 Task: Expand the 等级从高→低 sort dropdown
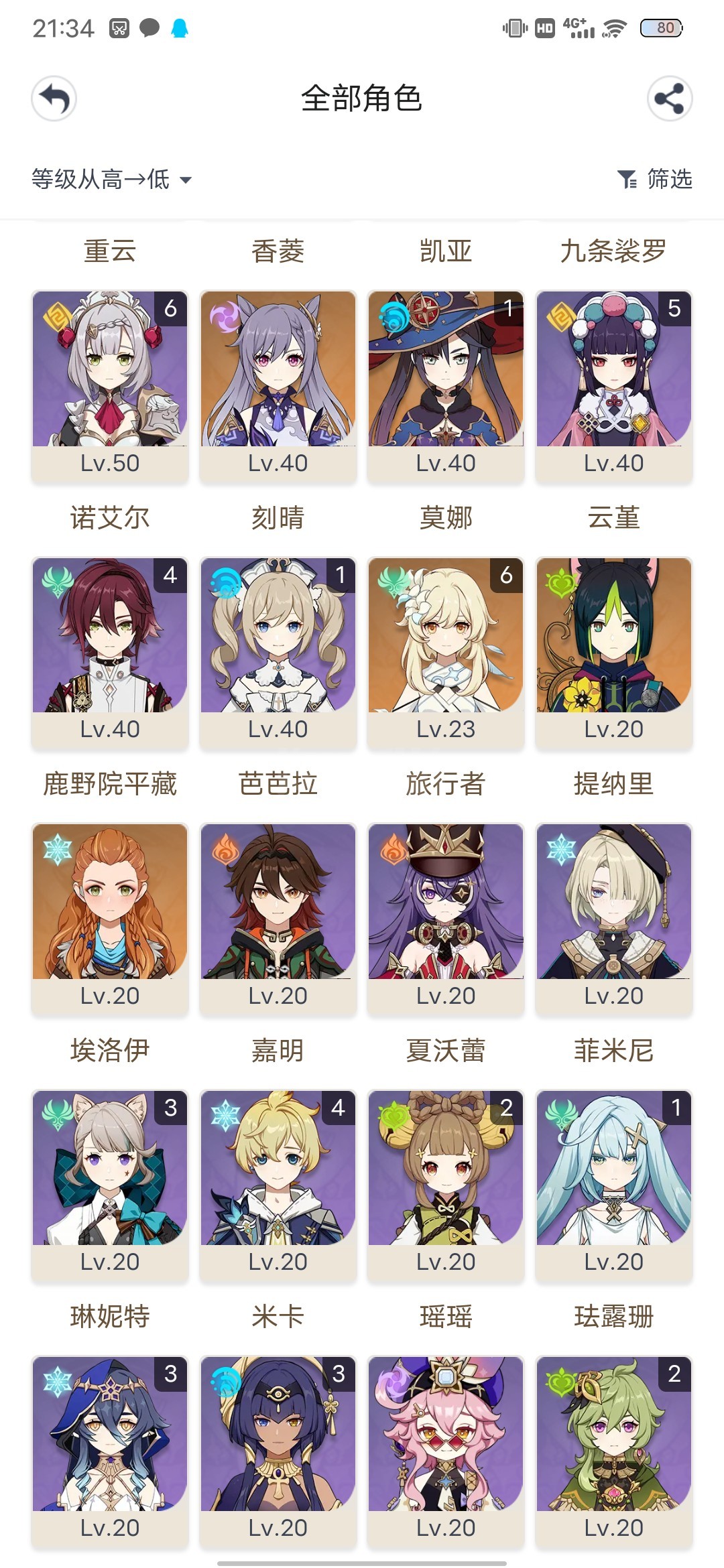tap(111, 180)
